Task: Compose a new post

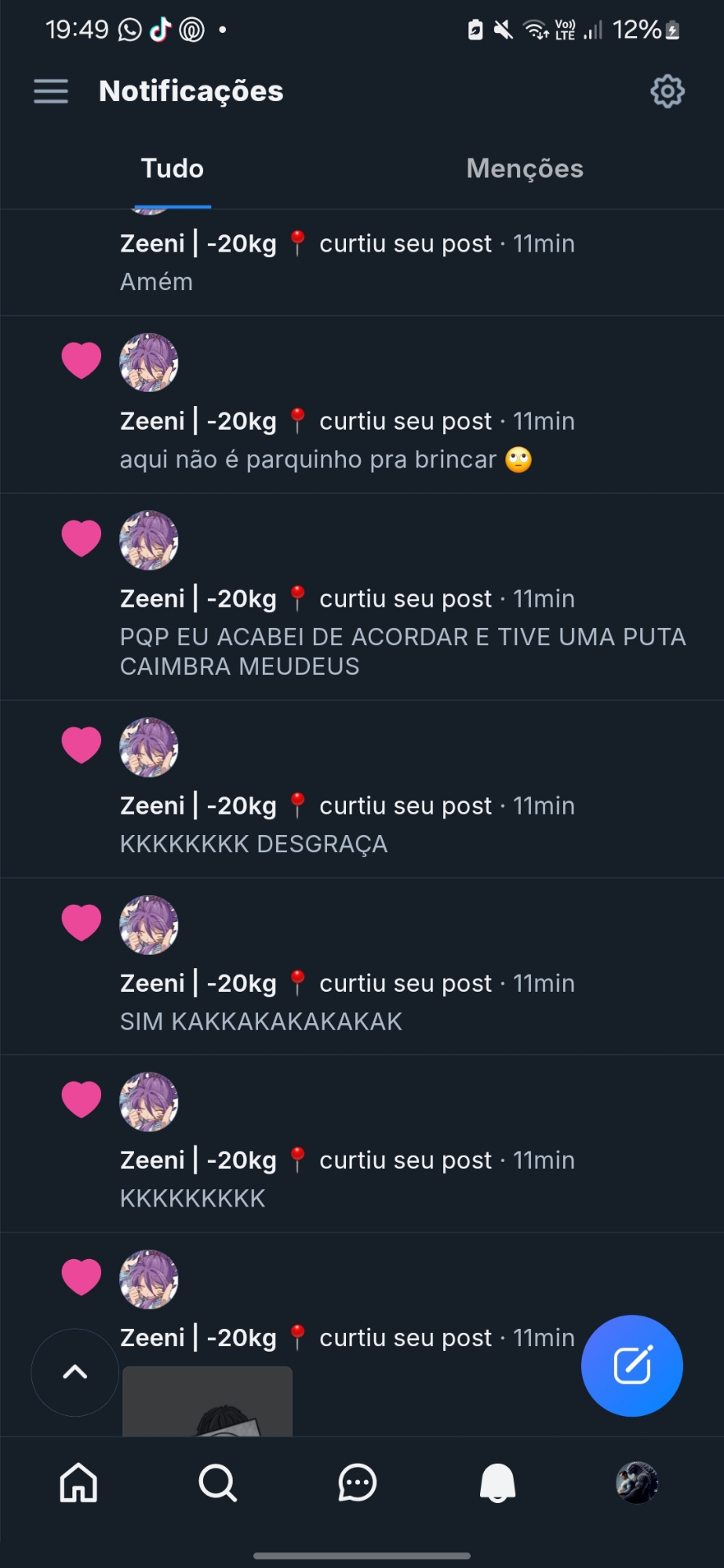Action: [x=632, y=1366]
